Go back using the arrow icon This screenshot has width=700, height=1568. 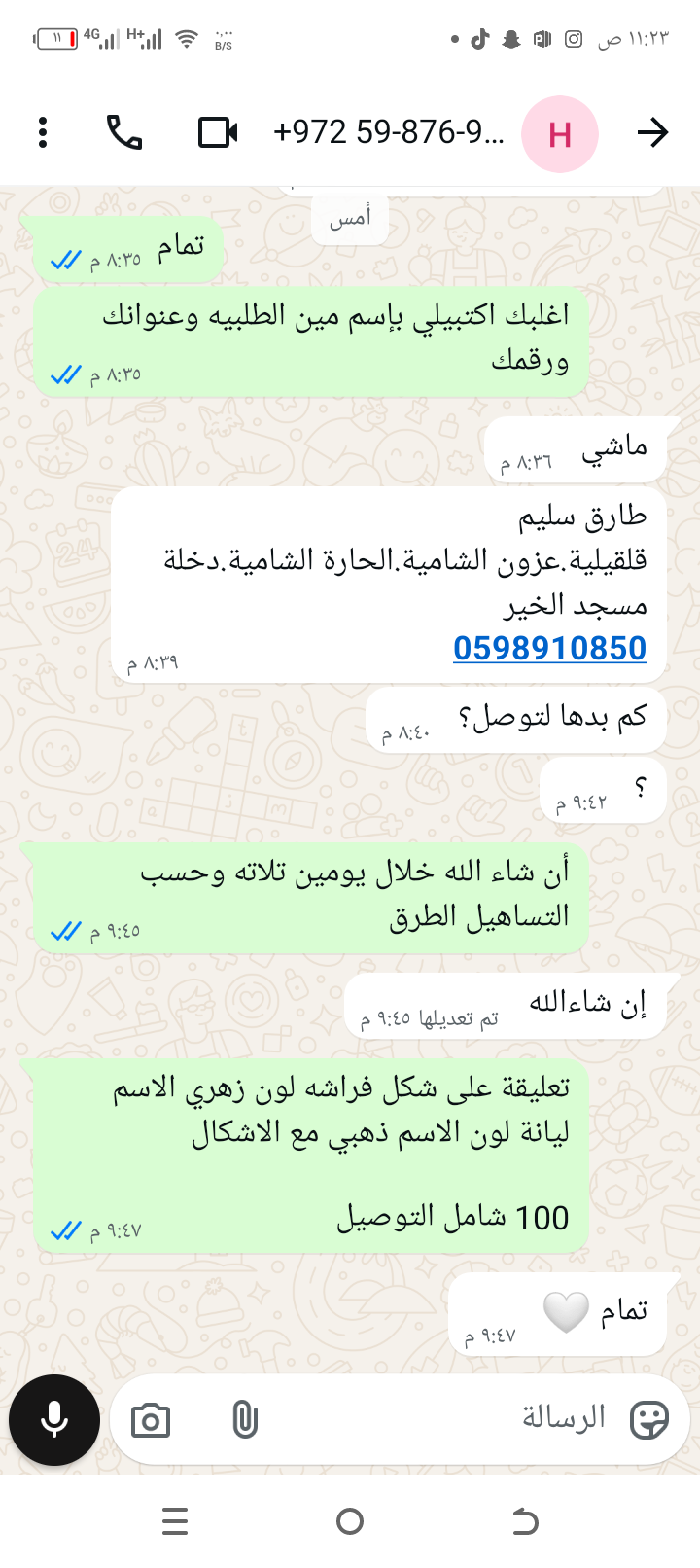click(x=652, y=132)
